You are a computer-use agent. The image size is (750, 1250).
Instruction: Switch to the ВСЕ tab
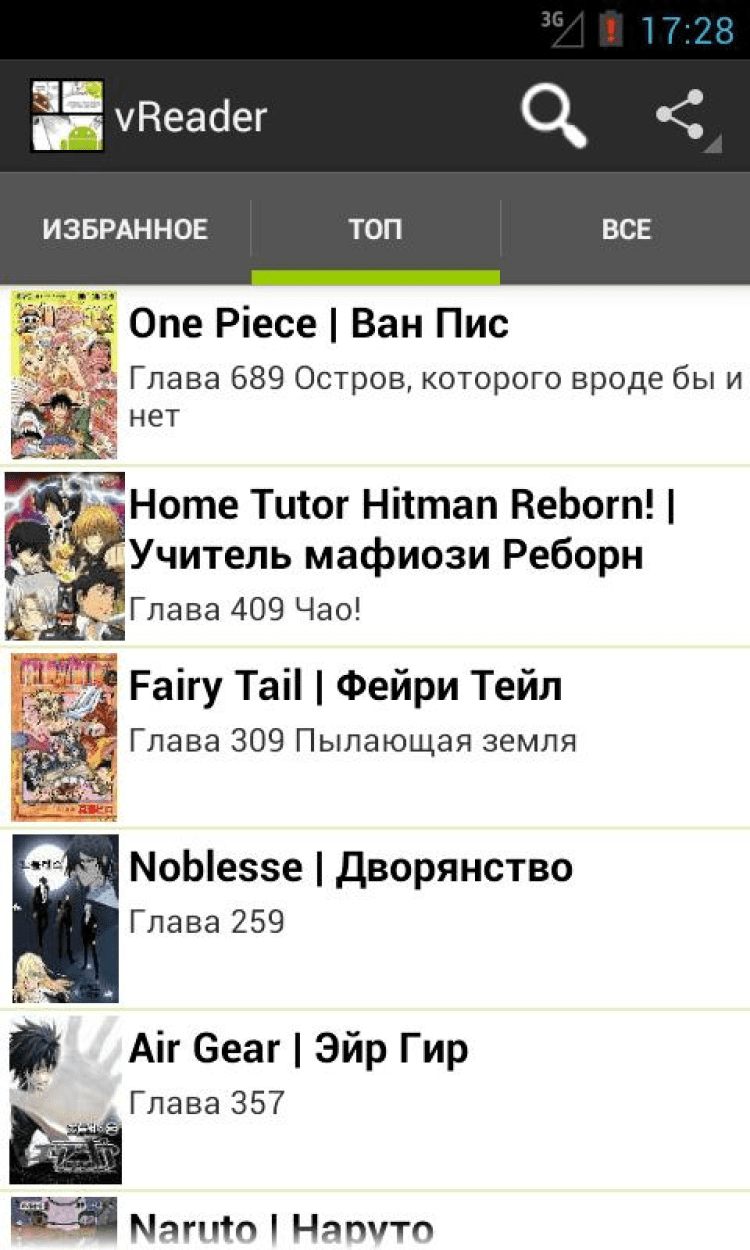click(626, 229)
